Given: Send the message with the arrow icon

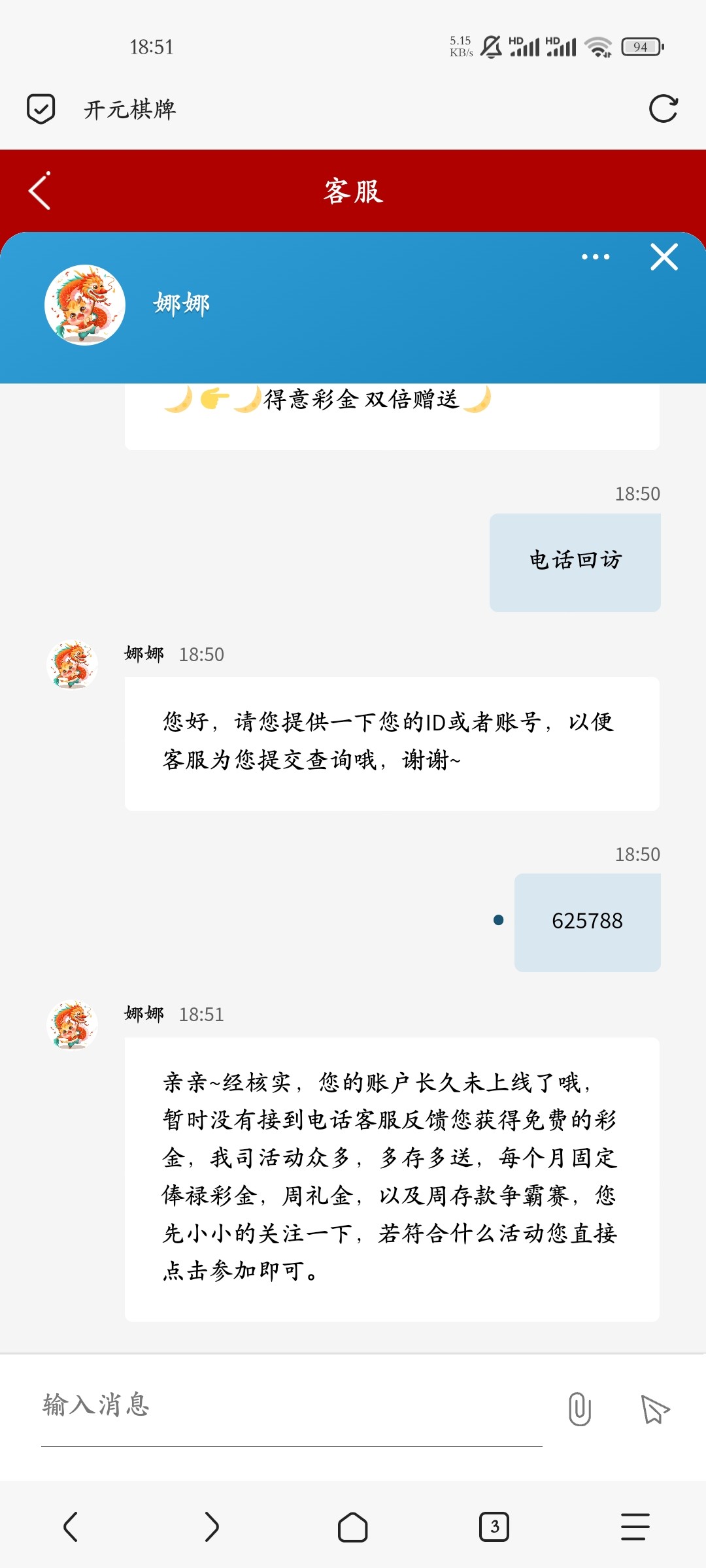Looking at the screenshot, I should coord(655,1409).
